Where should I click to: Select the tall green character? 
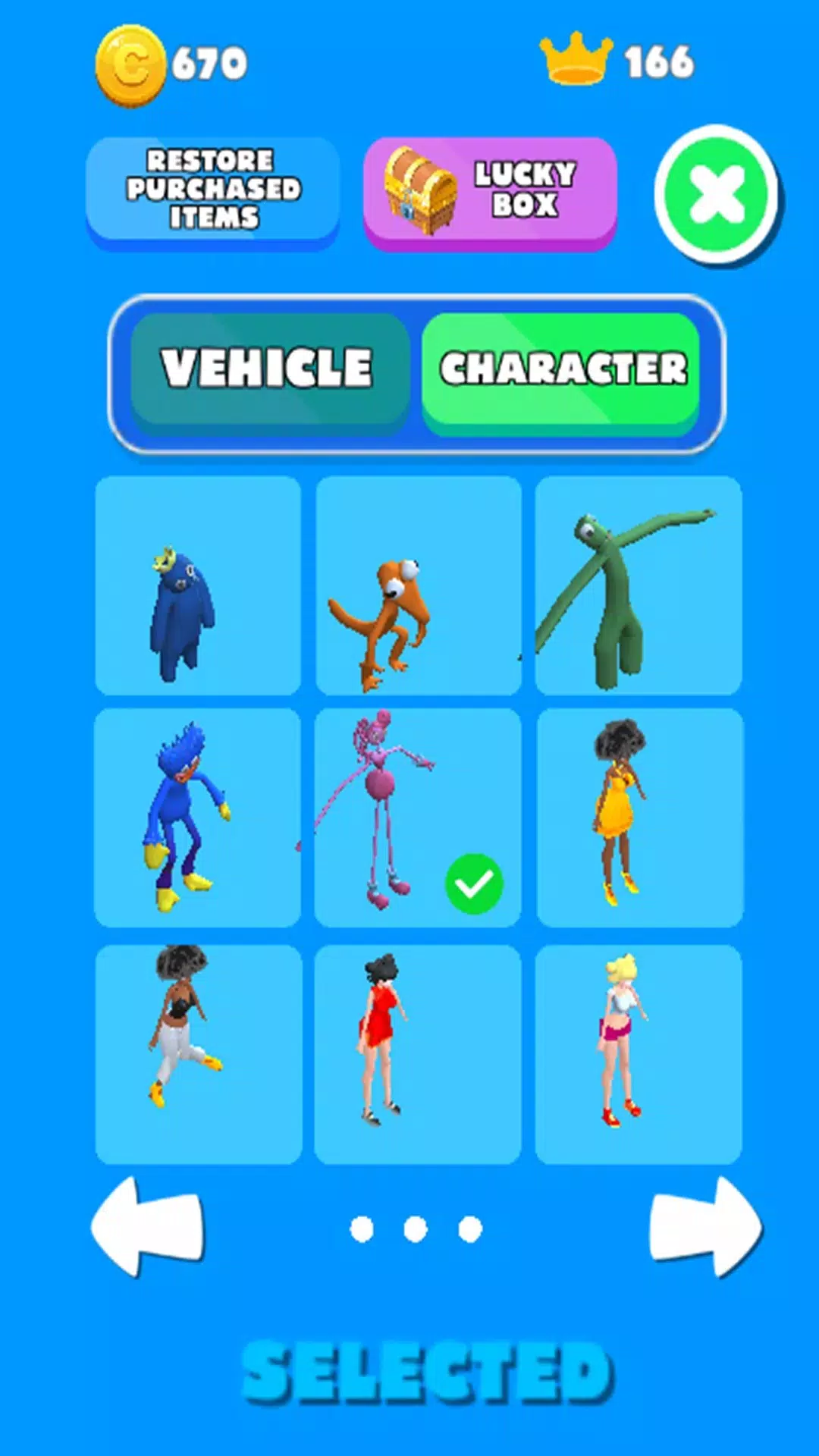(x=638, y=585)
